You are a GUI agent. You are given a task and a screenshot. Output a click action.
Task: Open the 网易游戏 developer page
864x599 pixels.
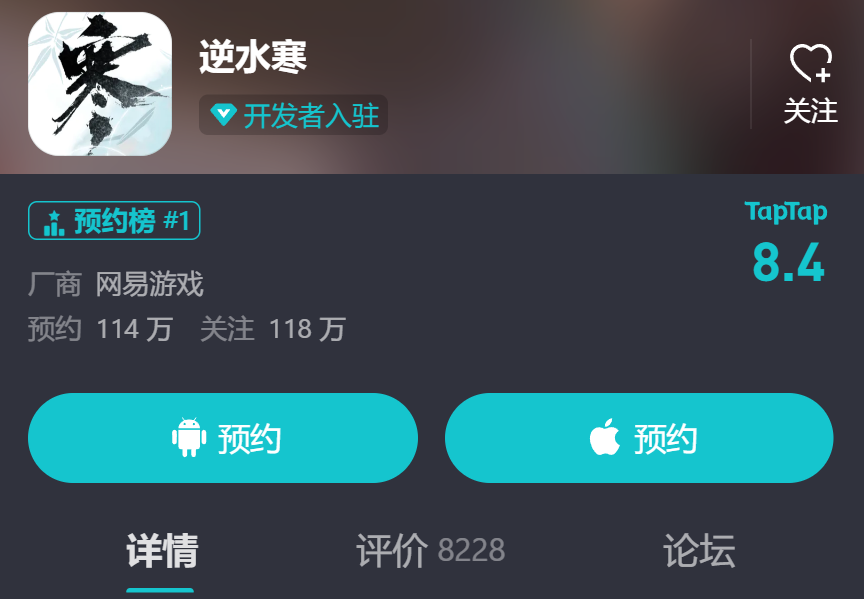(150, 285)
